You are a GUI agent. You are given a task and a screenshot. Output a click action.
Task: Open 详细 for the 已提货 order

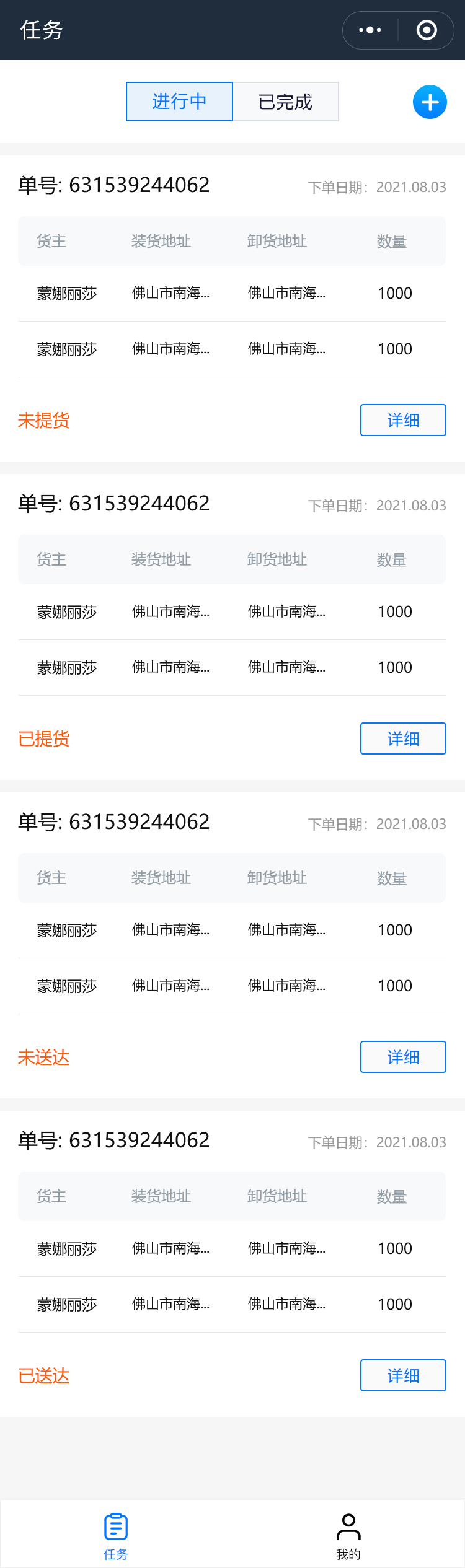coord(403,738)
